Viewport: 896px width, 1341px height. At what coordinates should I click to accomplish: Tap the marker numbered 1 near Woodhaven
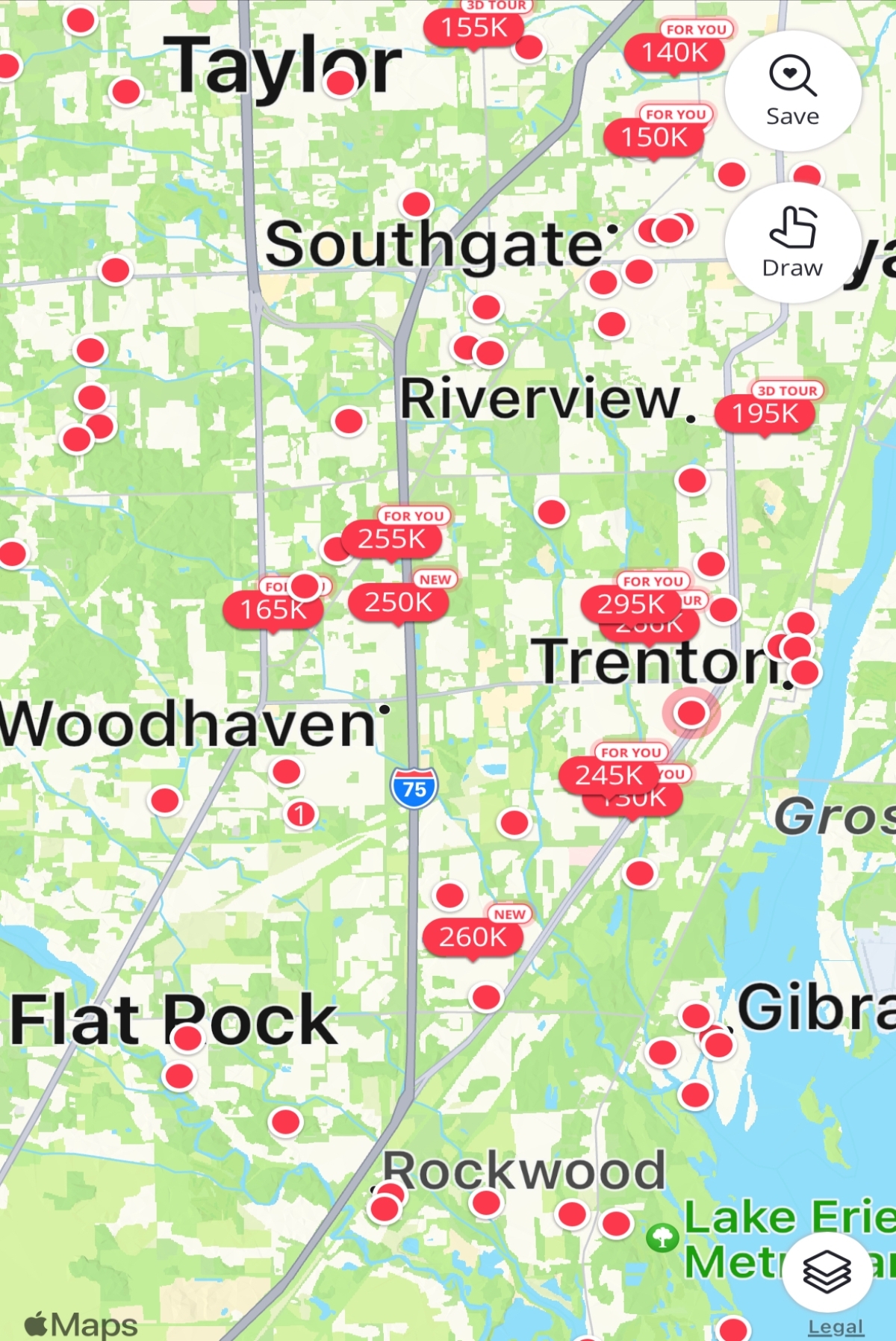[x=301, y=815]
